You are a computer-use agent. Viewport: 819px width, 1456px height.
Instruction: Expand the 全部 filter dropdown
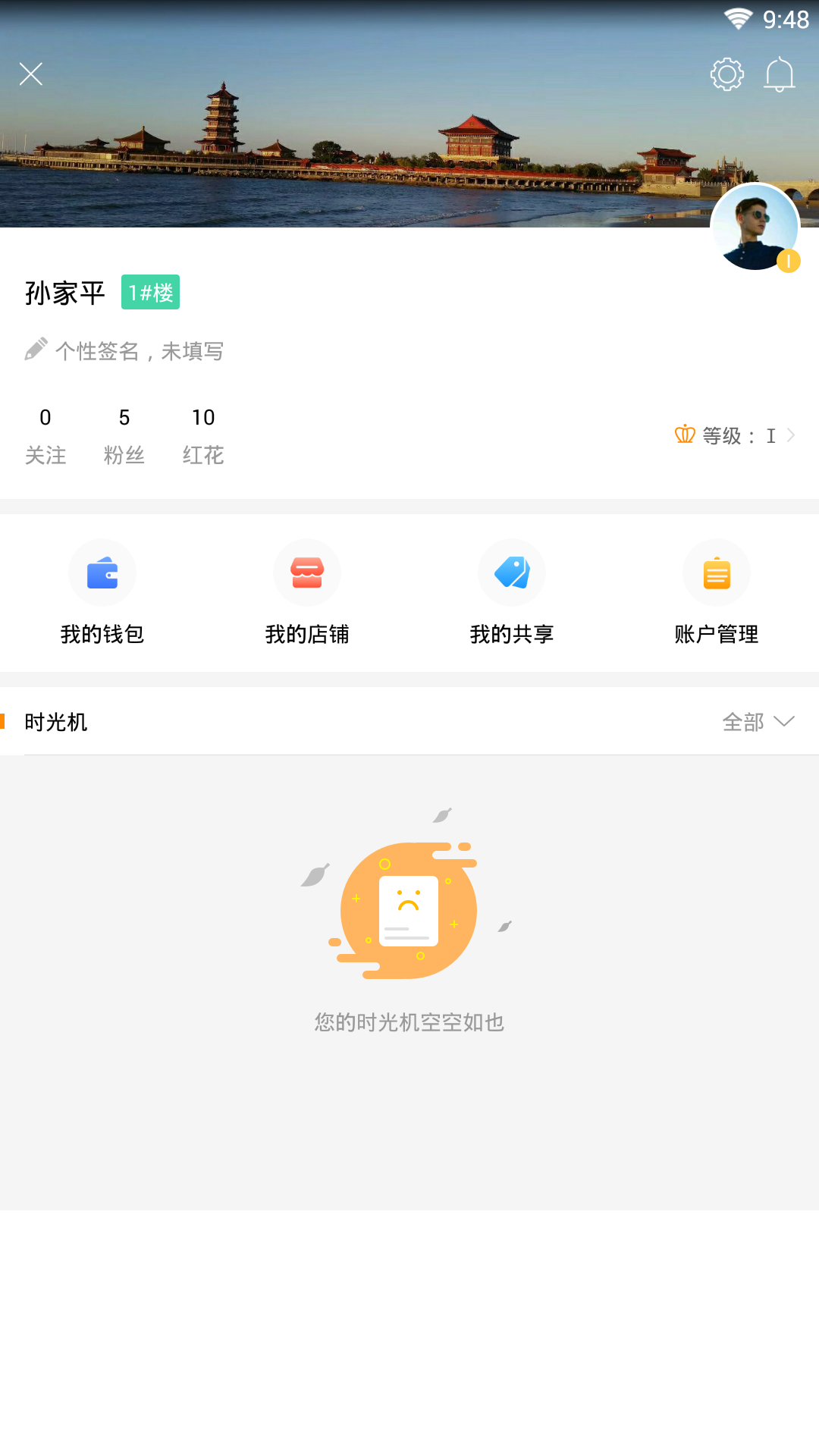coord(758,722)
